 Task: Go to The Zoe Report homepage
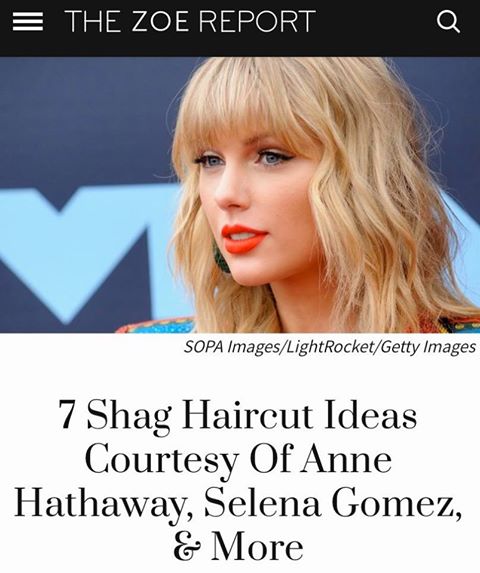[x=190, y=21]
